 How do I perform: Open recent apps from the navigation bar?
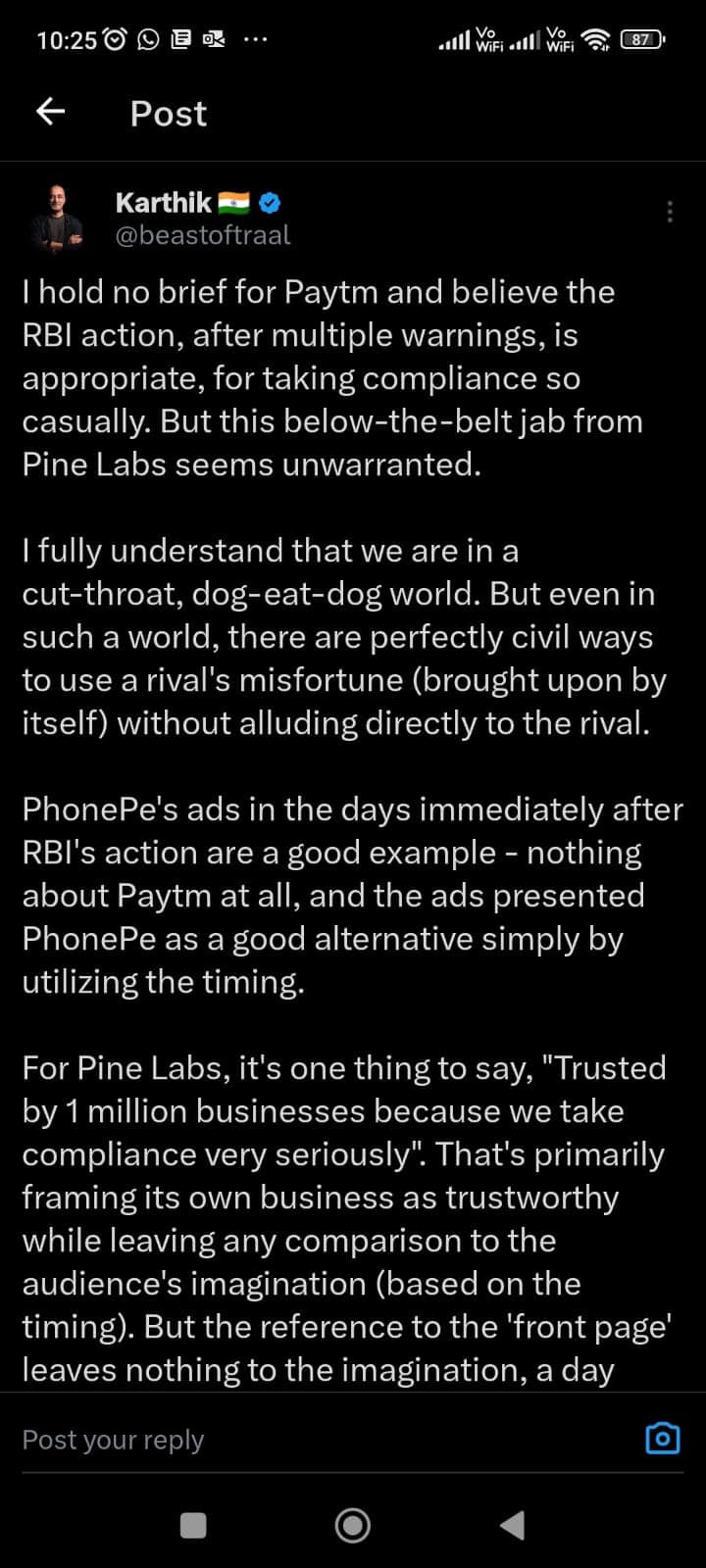pos(193,1525)
